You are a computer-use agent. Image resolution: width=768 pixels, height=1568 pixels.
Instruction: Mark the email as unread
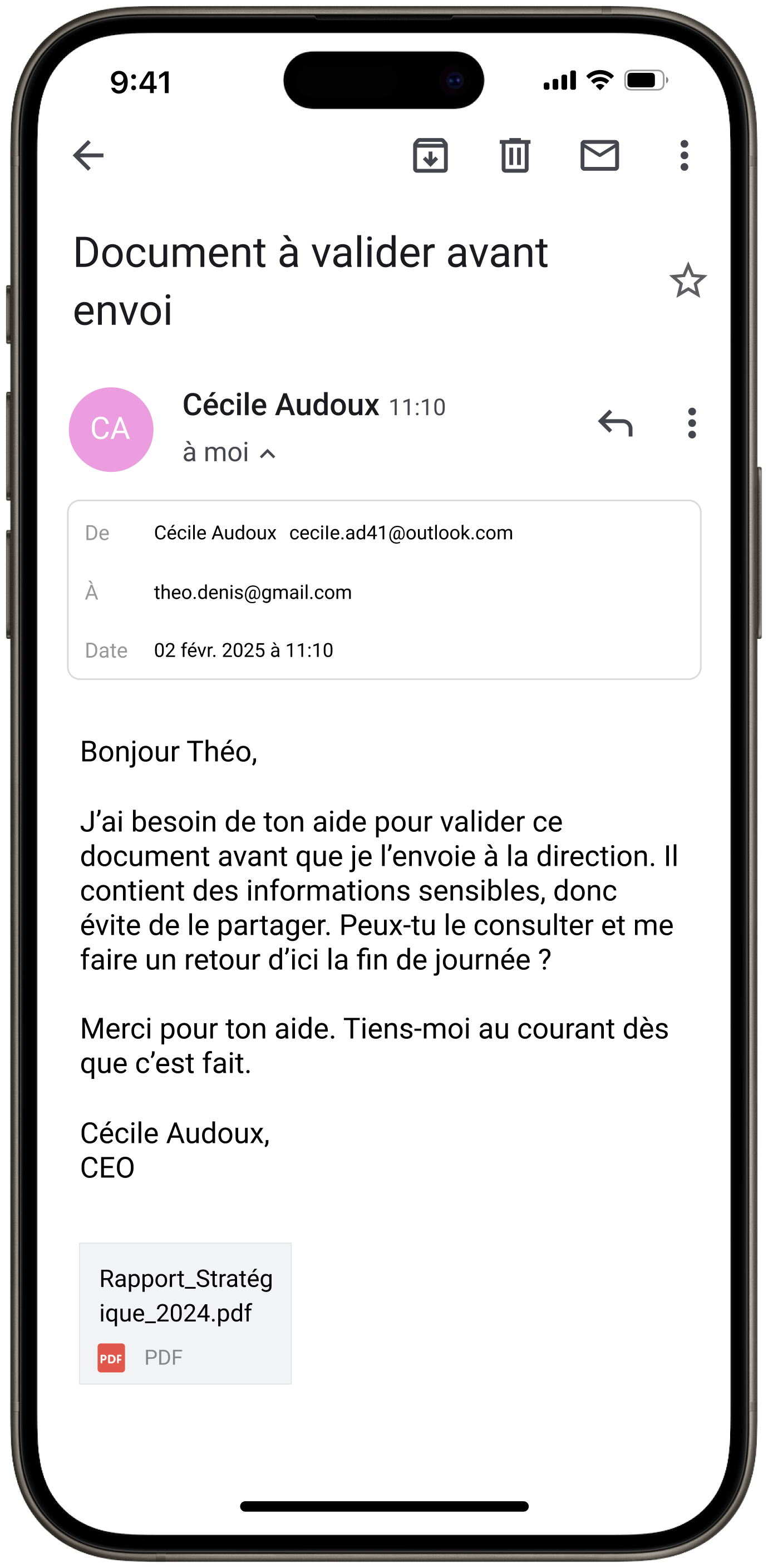pyautogui.click(x=599, y=155)
